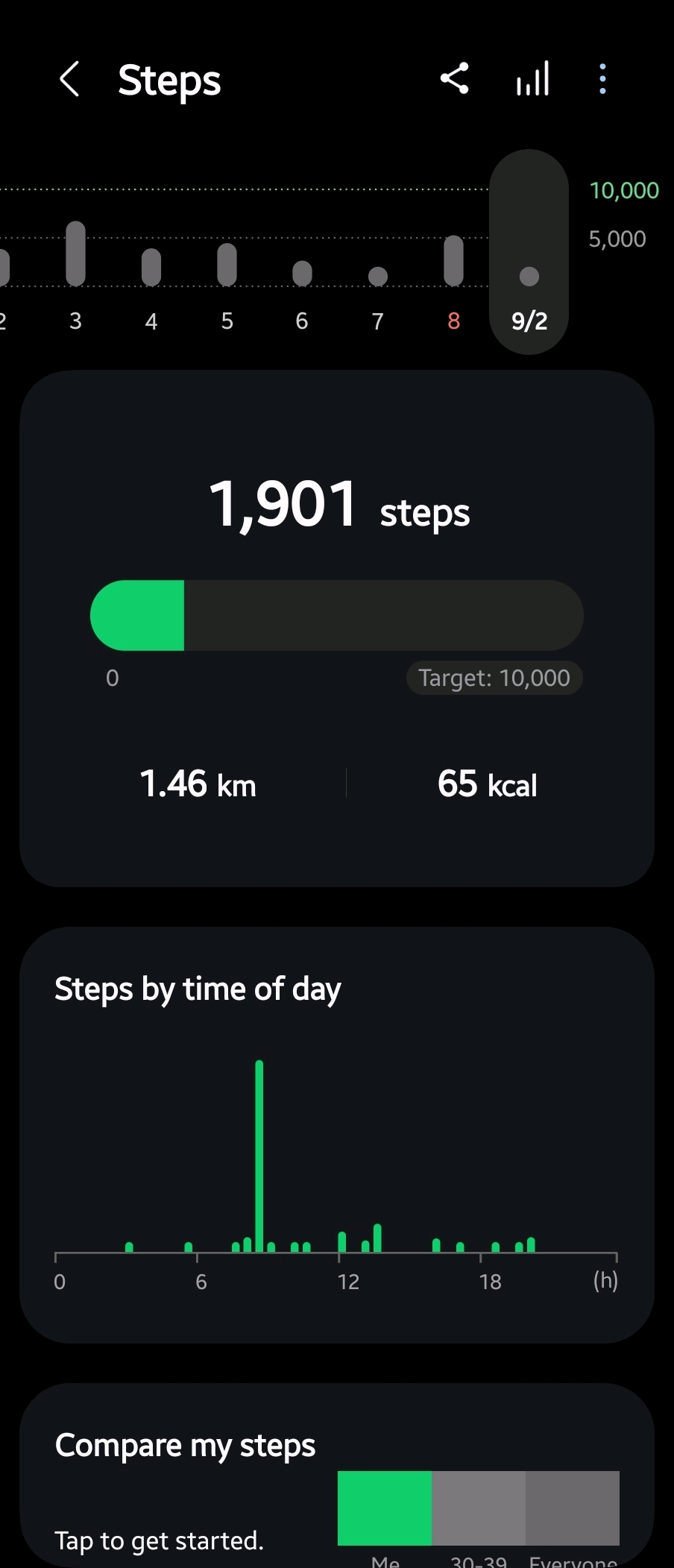
Task: Go back from the Steps screen
Action: pyautogui.click(x=69, y=79)
